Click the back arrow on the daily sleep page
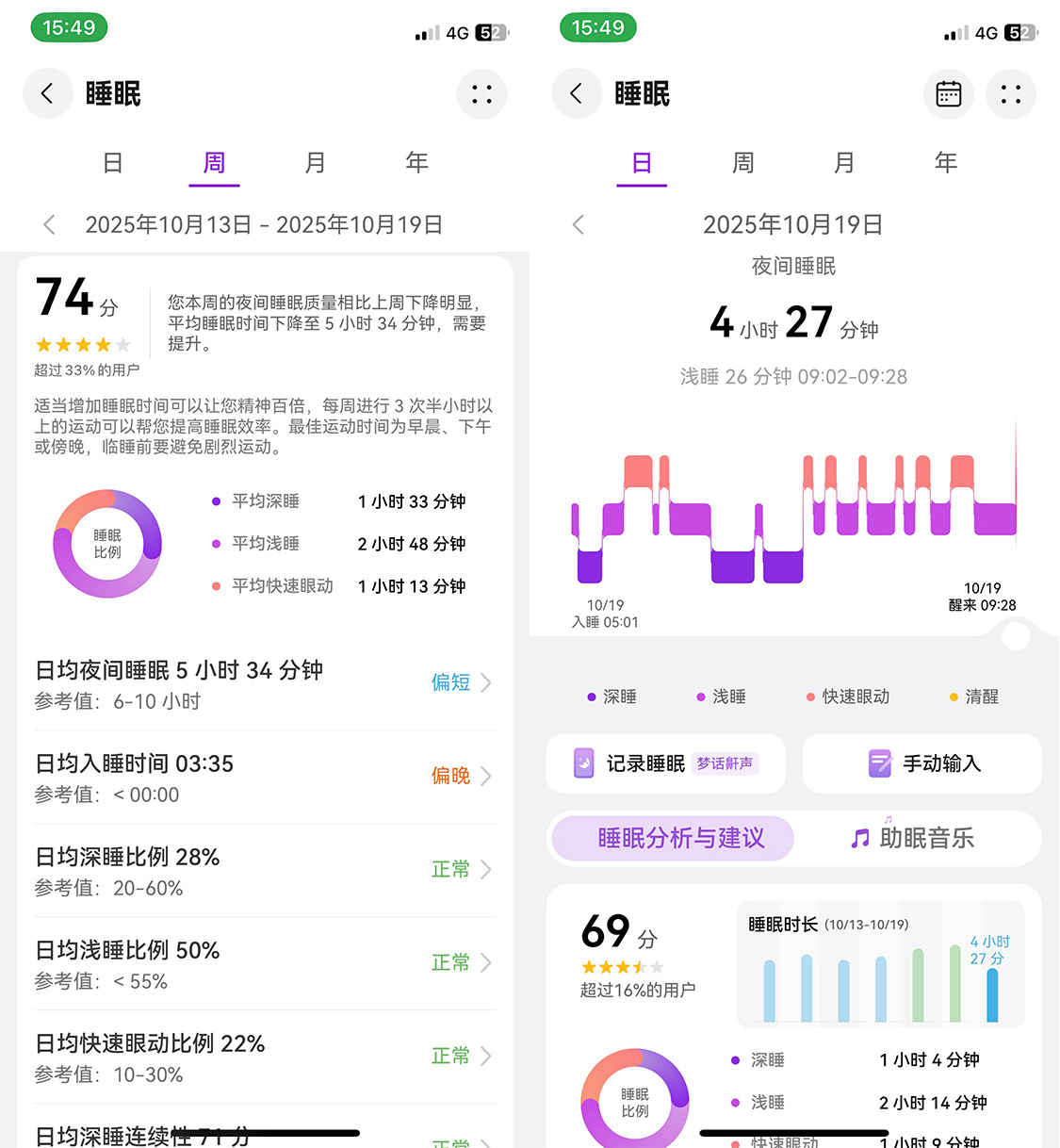Image resolution: width=1060 pixels, height=1148 pixels. coord(577,94)
